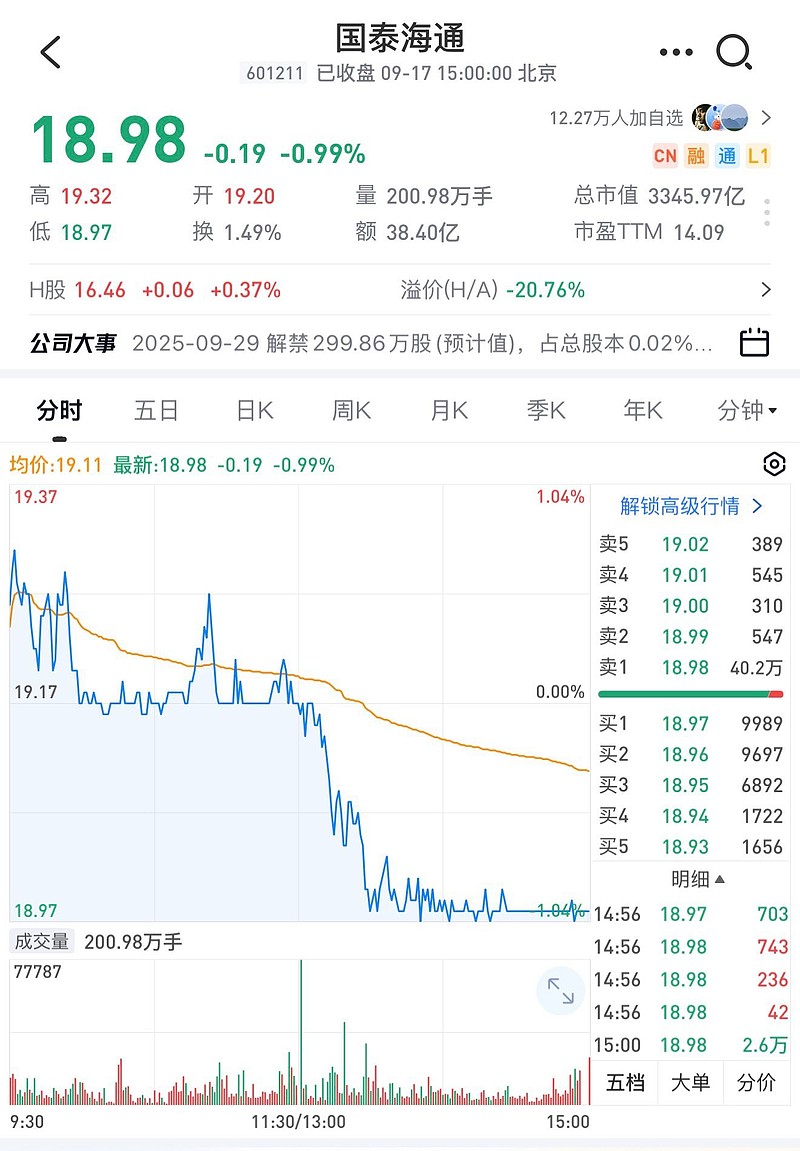Select the 15:00 trade detail row
The height and width of the screenshot is (1151, 800).
point(690,1045)
